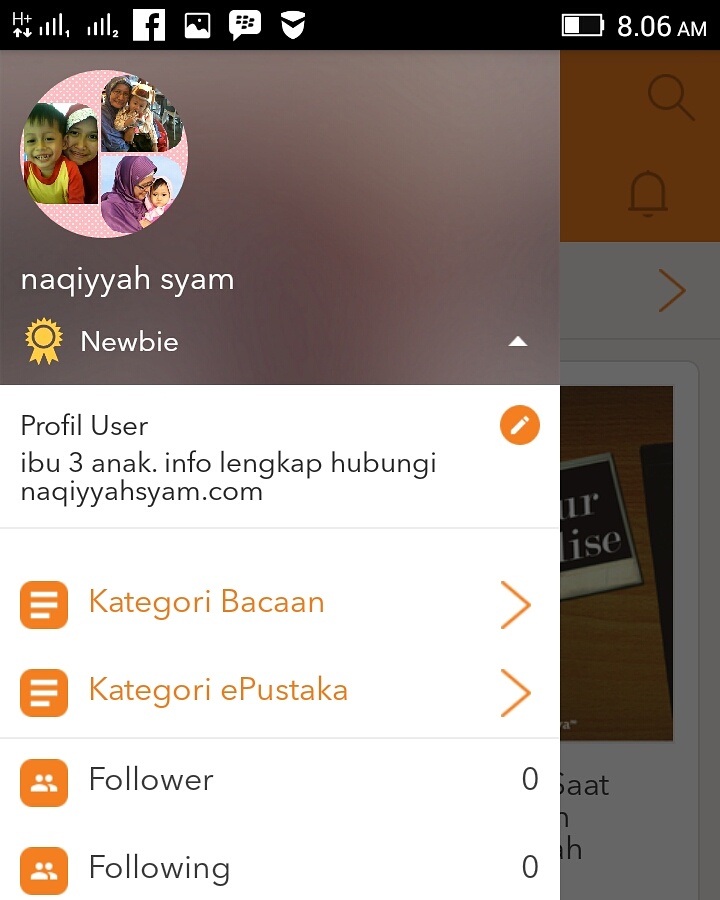Open Kategori ePustaka
The width and height of the screenshot is (720, 900).
tap(218, 690)
